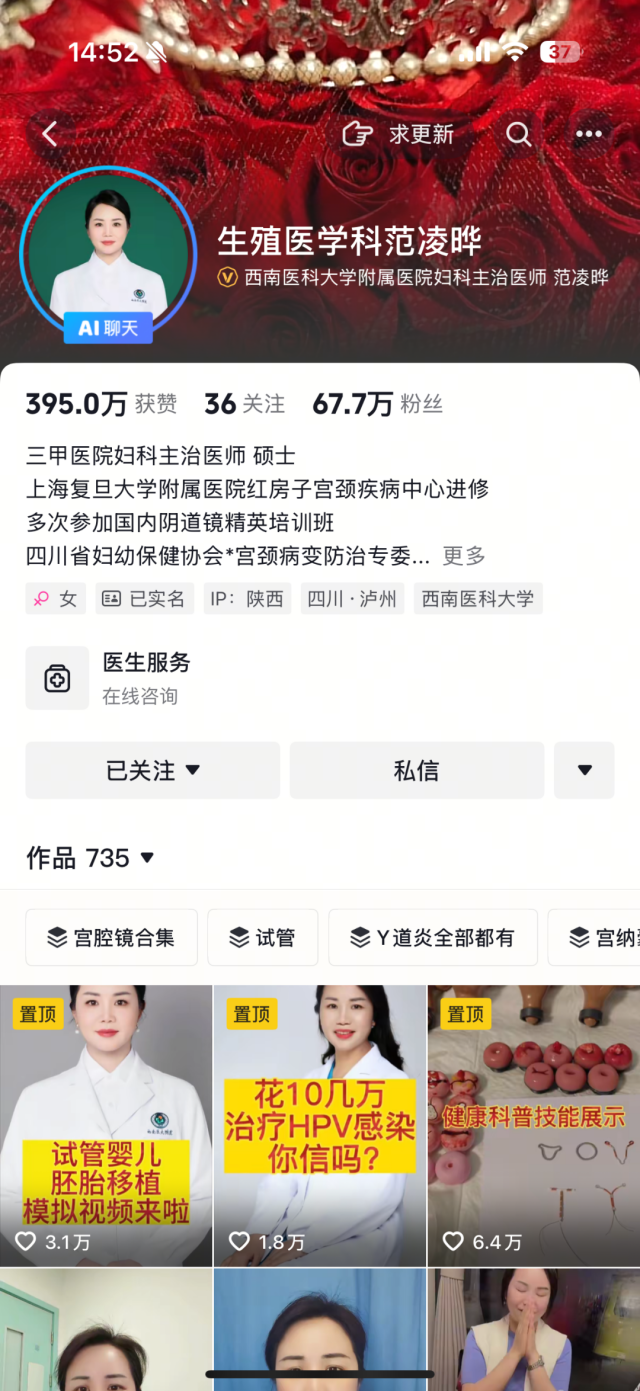View the 67.7万 粉丝 followers list
This screenshot has height=1391, width=640.
tap(377, 404)
